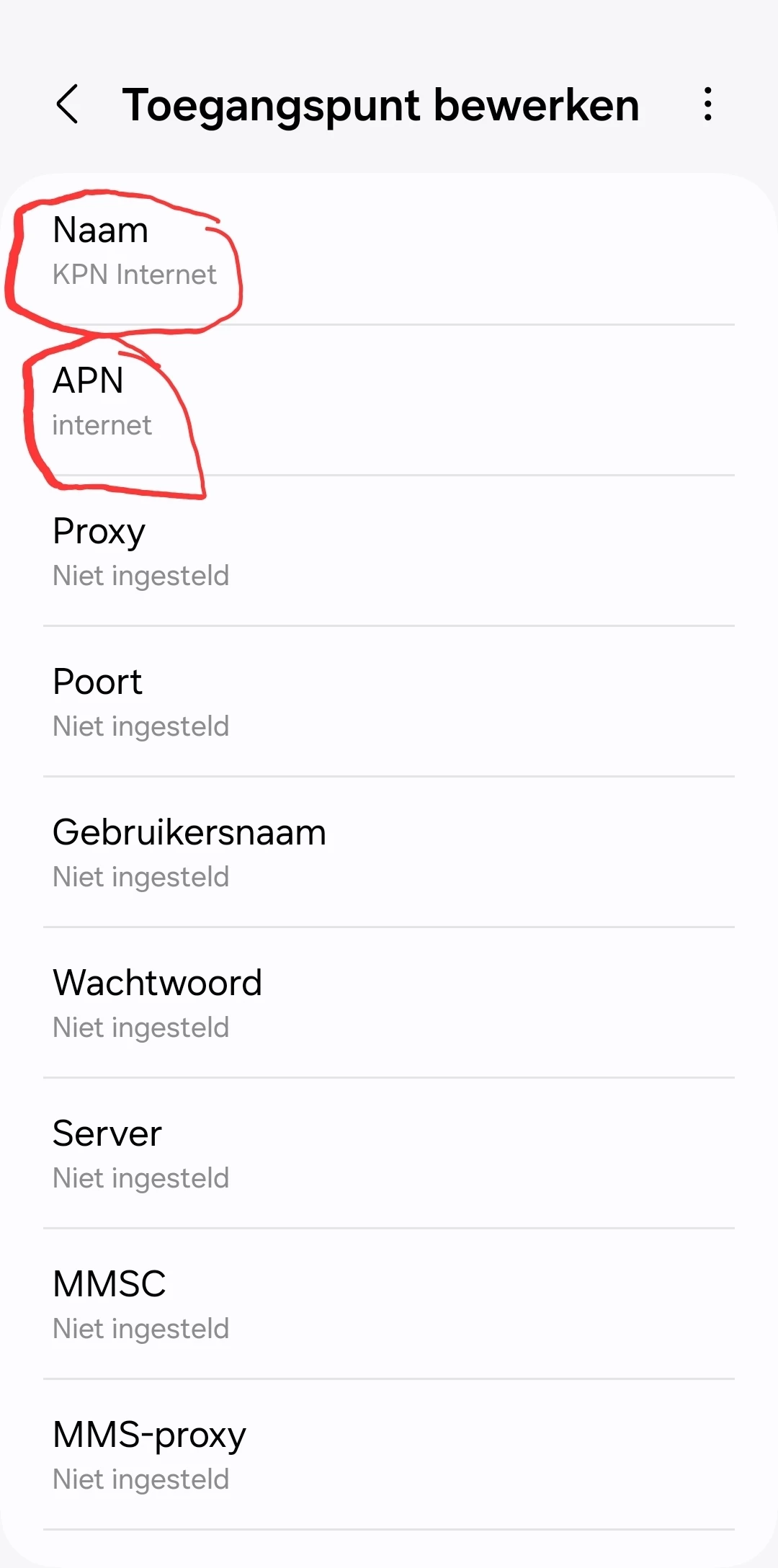Viewport: 778px width, 1568px height.
Task: Open the Wachtwoord row
Action: [389, 1003]
